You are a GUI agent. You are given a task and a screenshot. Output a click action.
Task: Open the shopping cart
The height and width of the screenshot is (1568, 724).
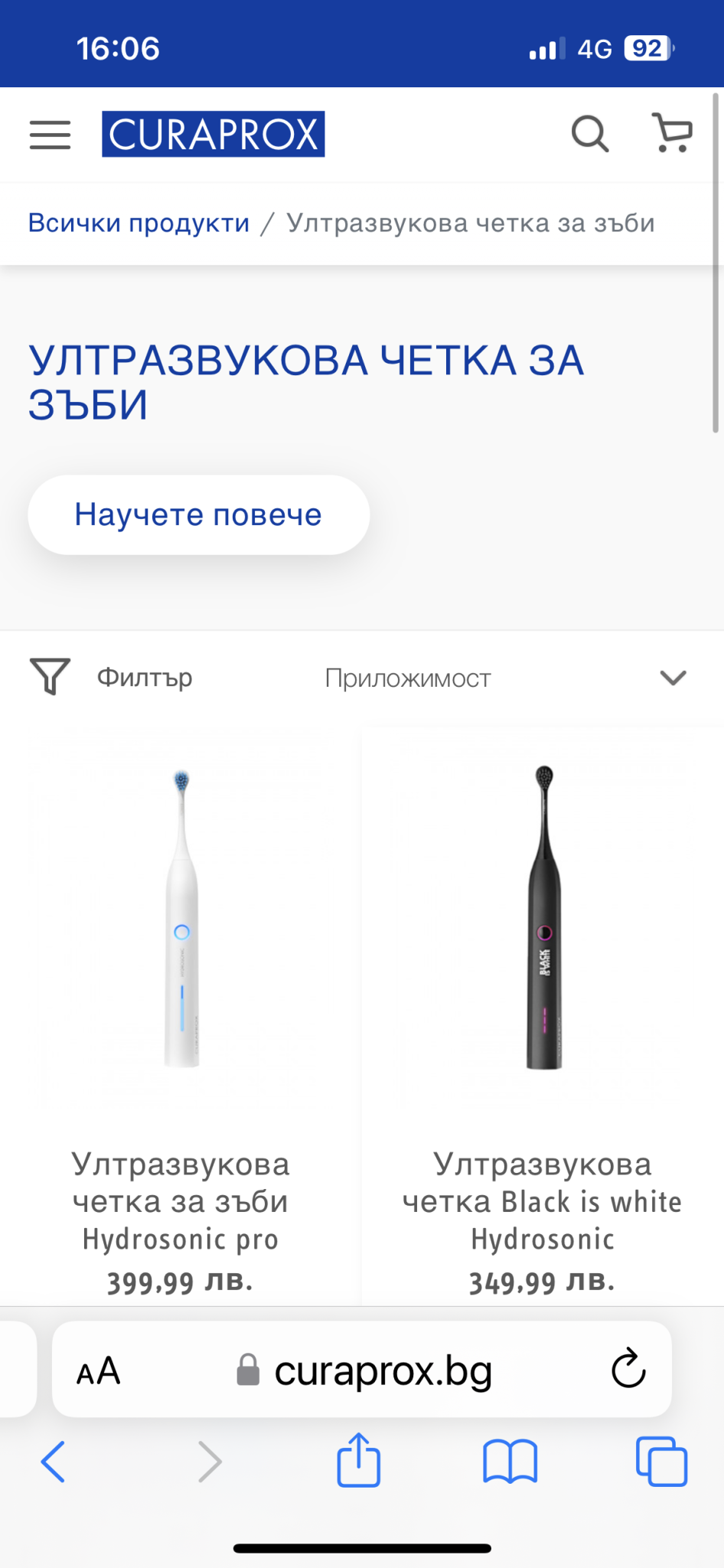[672, 133]
